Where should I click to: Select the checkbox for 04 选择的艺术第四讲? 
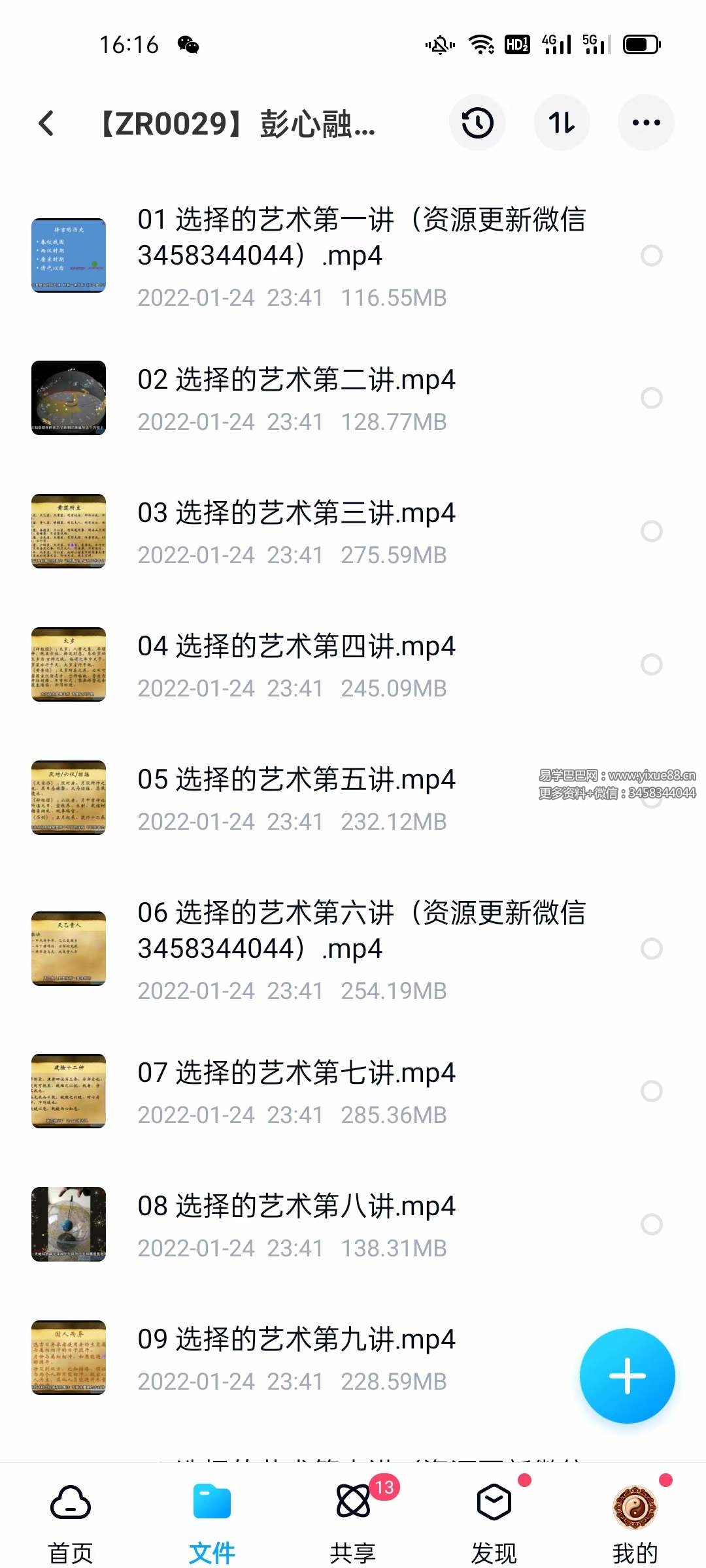[x=652, y=665]
